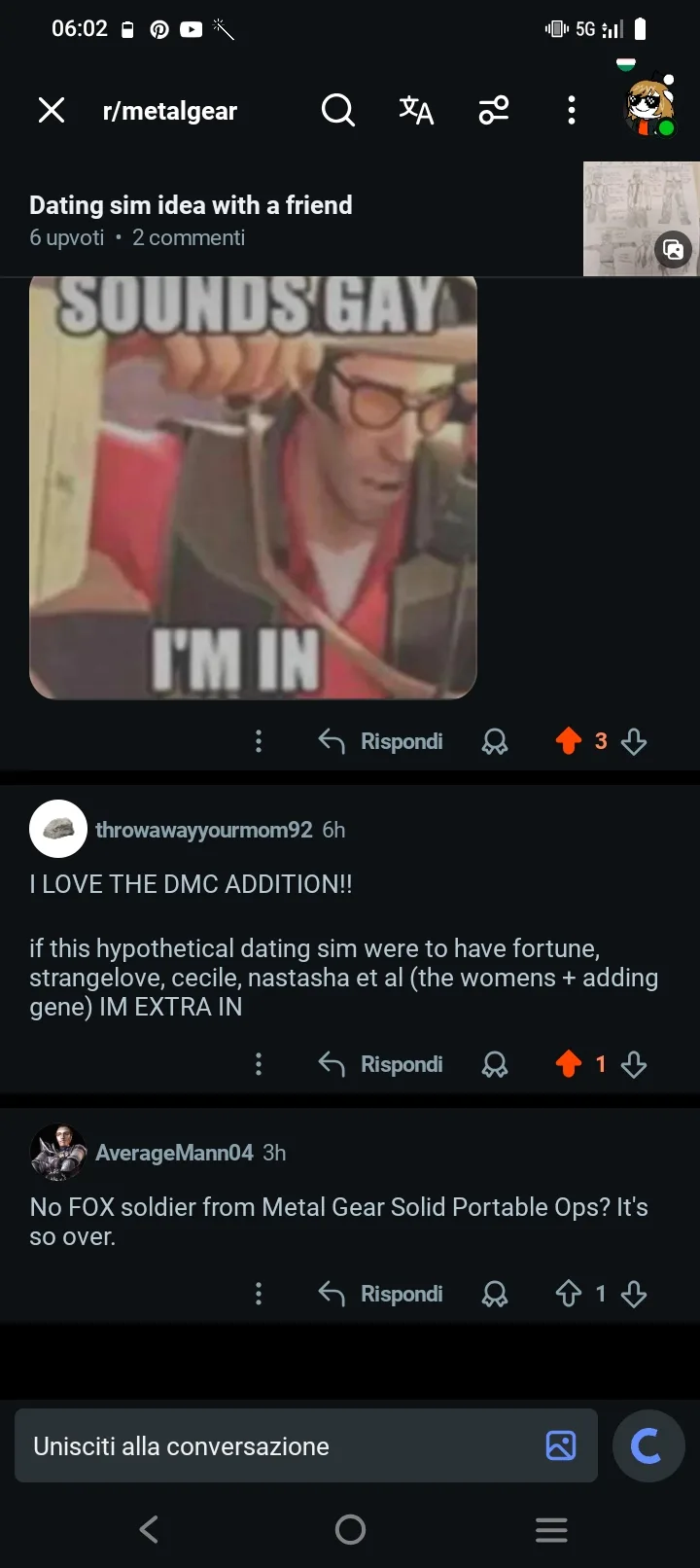The height and width of the screenshot is (1568, 700).
Task: Close the post view
Action: tap(52, 111)
